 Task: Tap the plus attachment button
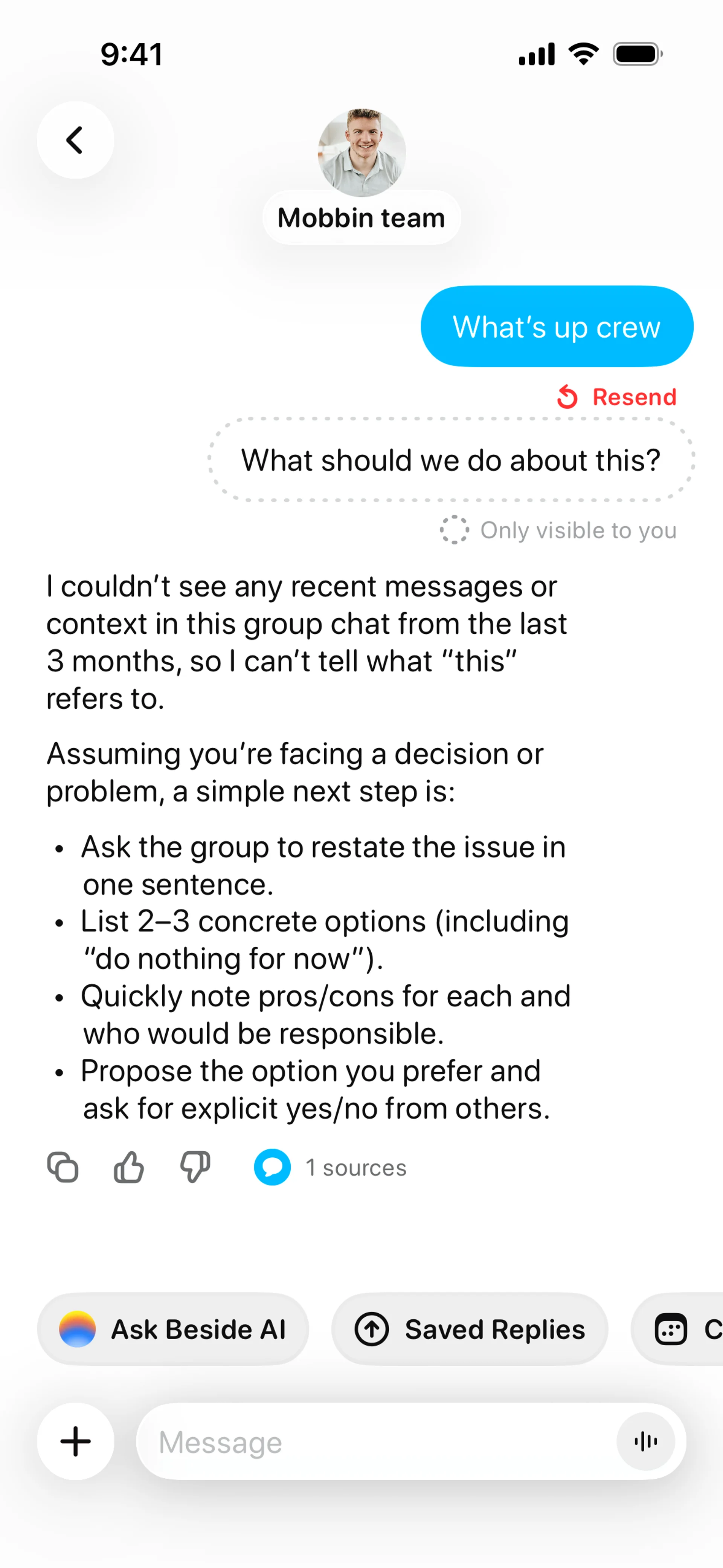click(75, 1441)
